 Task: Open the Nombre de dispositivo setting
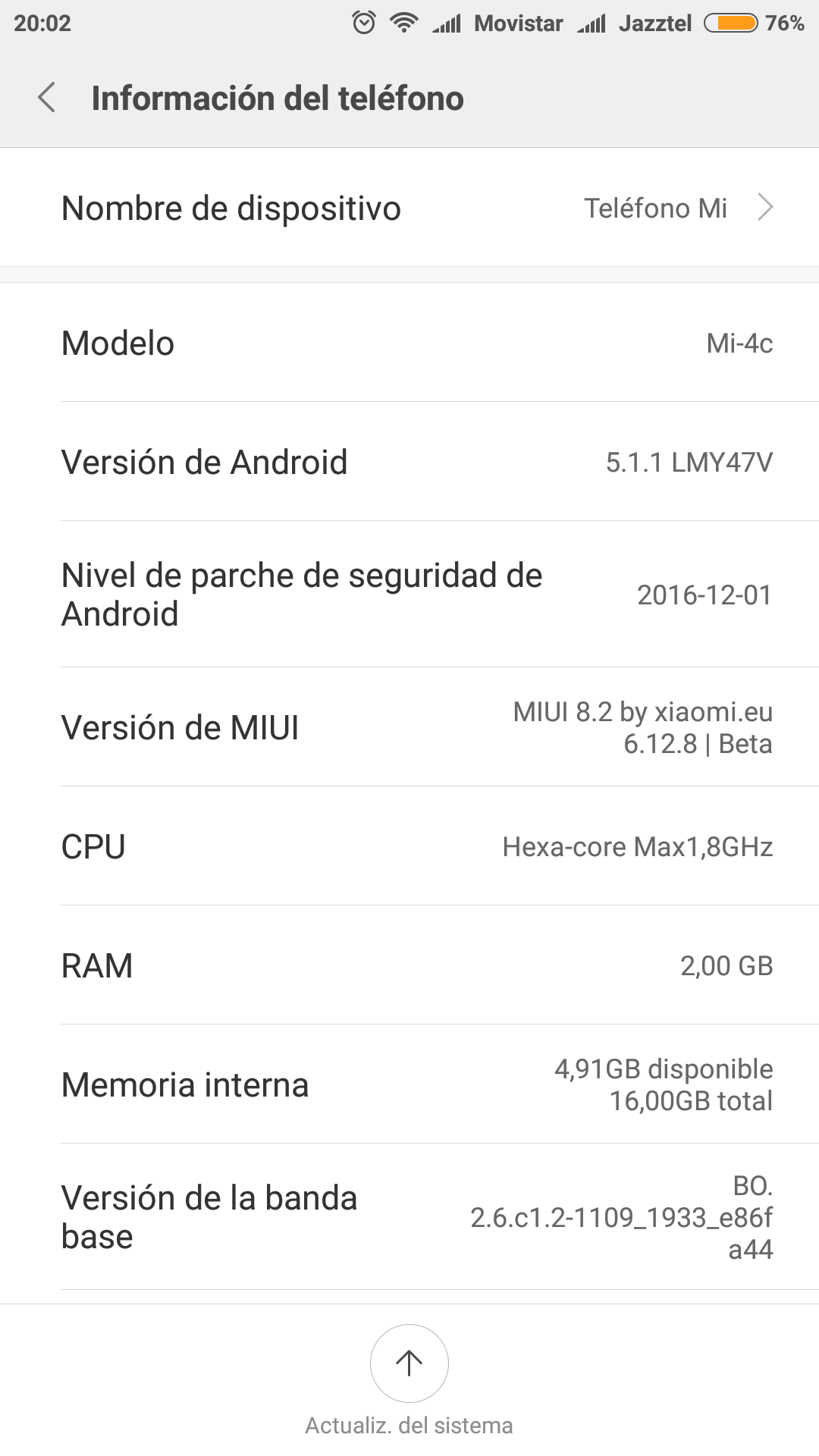(x=409, y=208)
